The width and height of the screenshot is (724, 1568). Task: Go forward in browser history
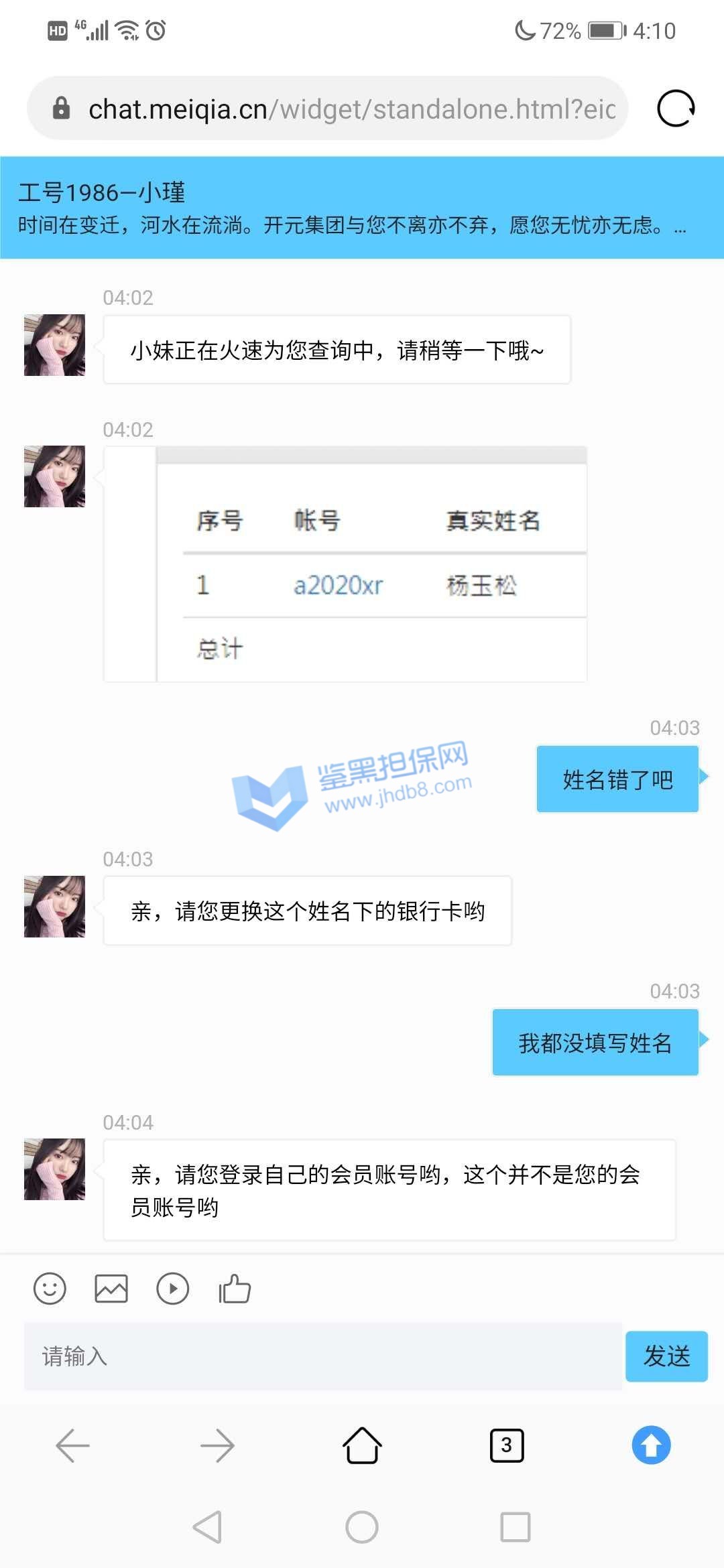[x=217, y=1445]
